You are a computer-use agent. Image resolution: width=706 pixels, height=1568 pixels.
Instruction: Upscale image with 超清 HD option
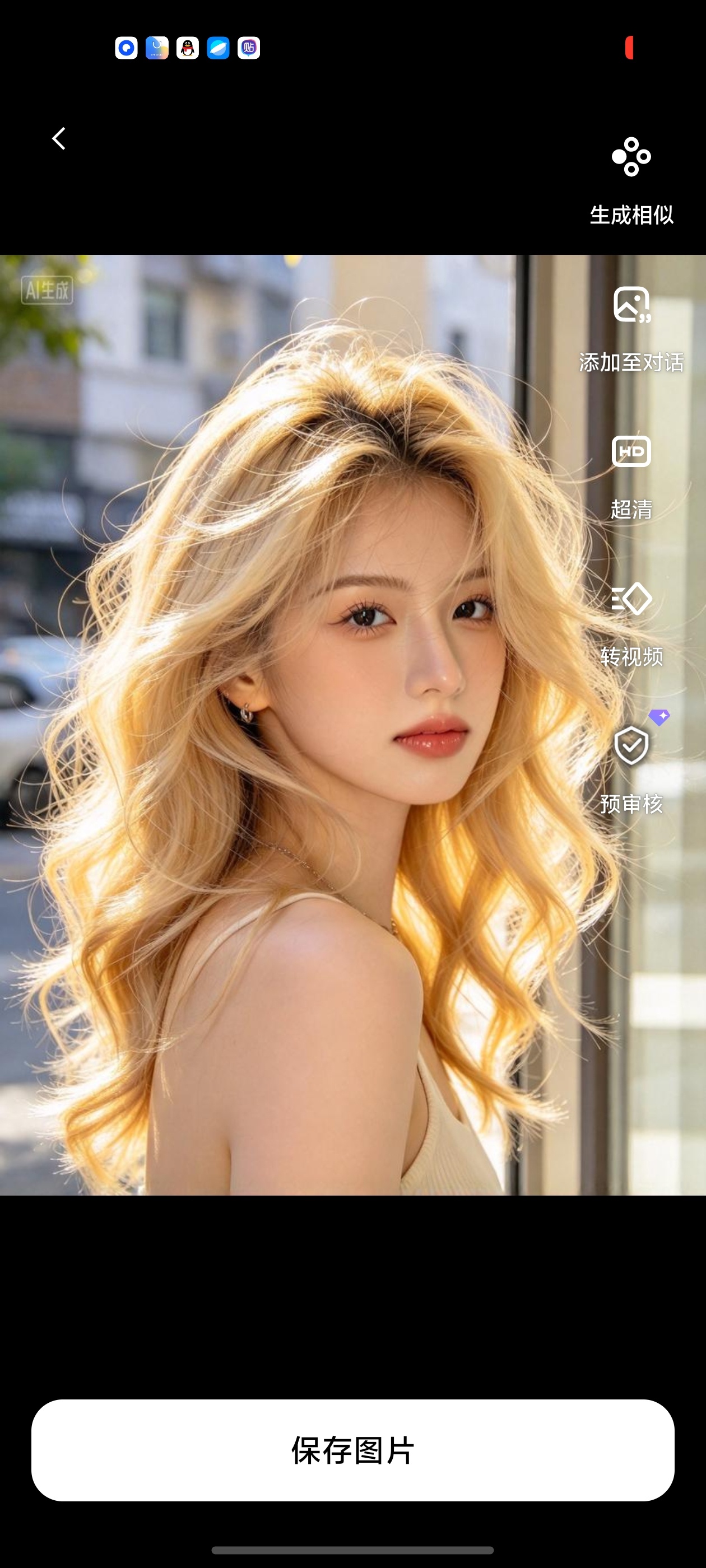631,478
